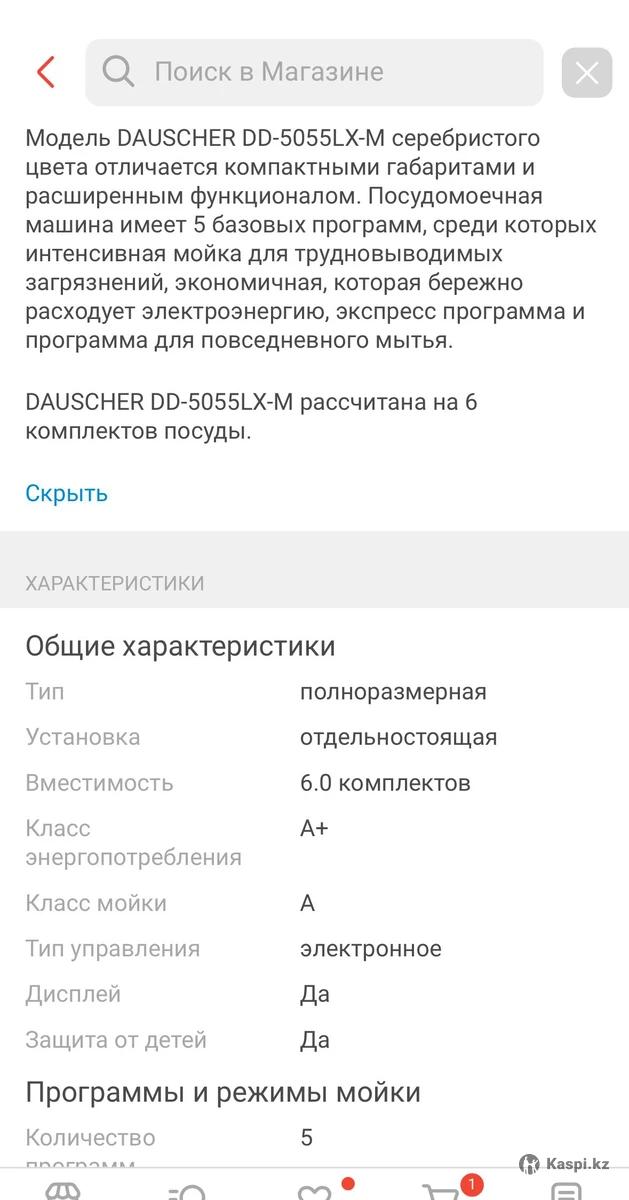Image resolution: width=629 pixels, height=1200 pixels.
Task: Go back with the red arrow
Action: coord(45,72)
